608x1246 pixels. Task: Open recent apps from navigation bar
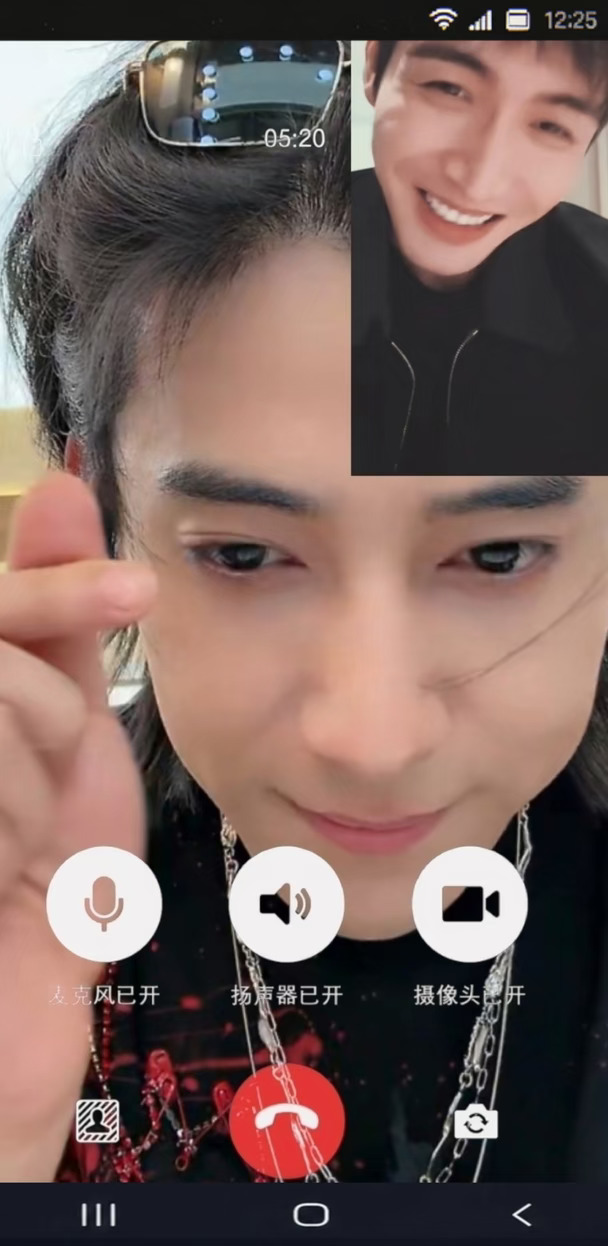[98, 1214]
